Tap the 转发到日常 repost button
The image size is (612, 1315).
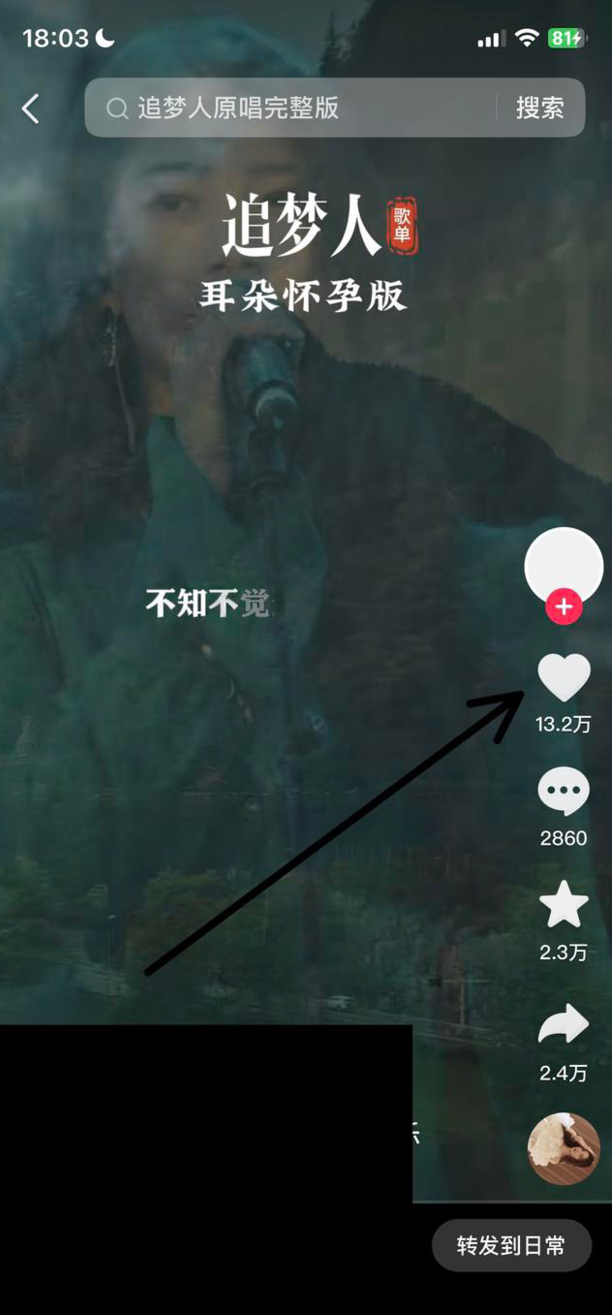[511, 1246]
